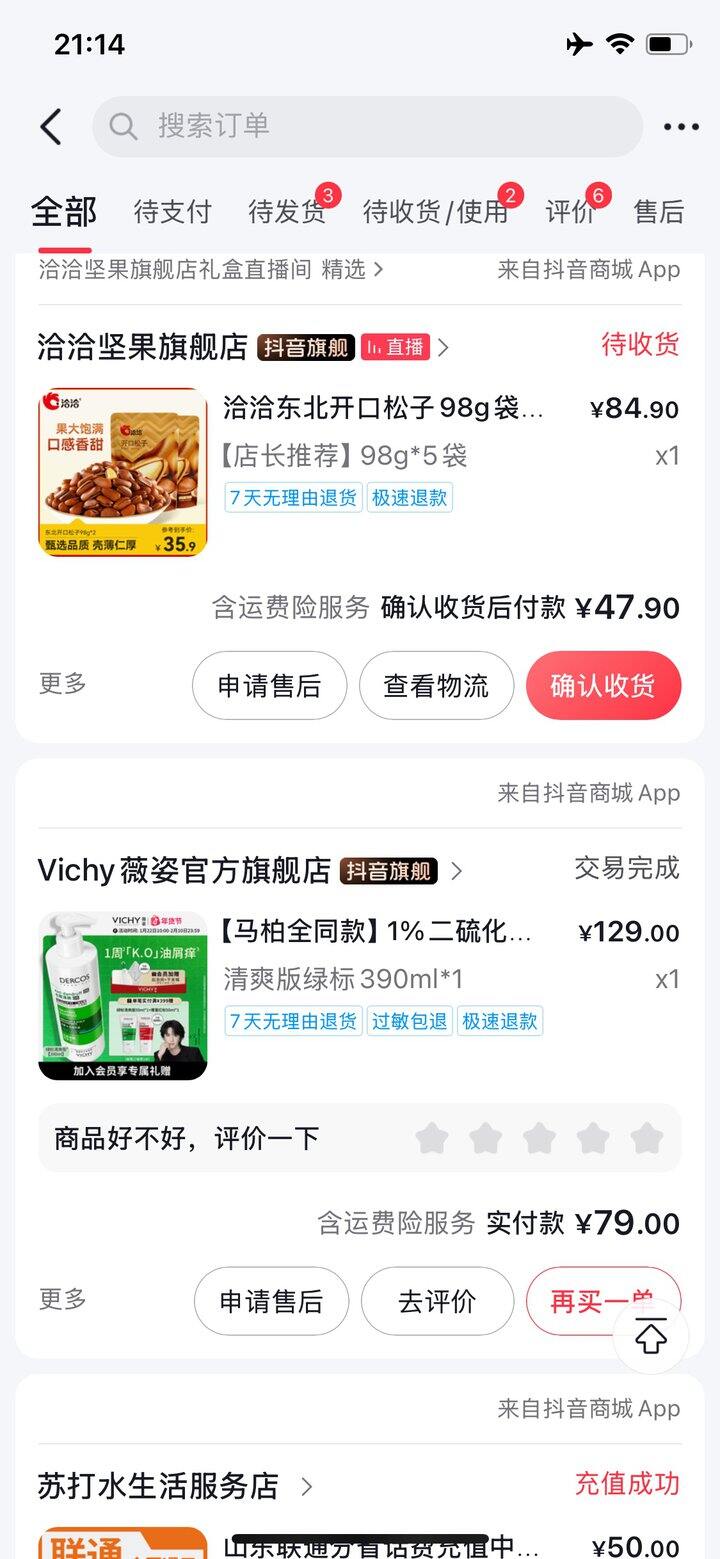This screenshot has width=720, height=1559.
Task: Open the 待收货/使用 tab
Action: (x=435, y=212)
